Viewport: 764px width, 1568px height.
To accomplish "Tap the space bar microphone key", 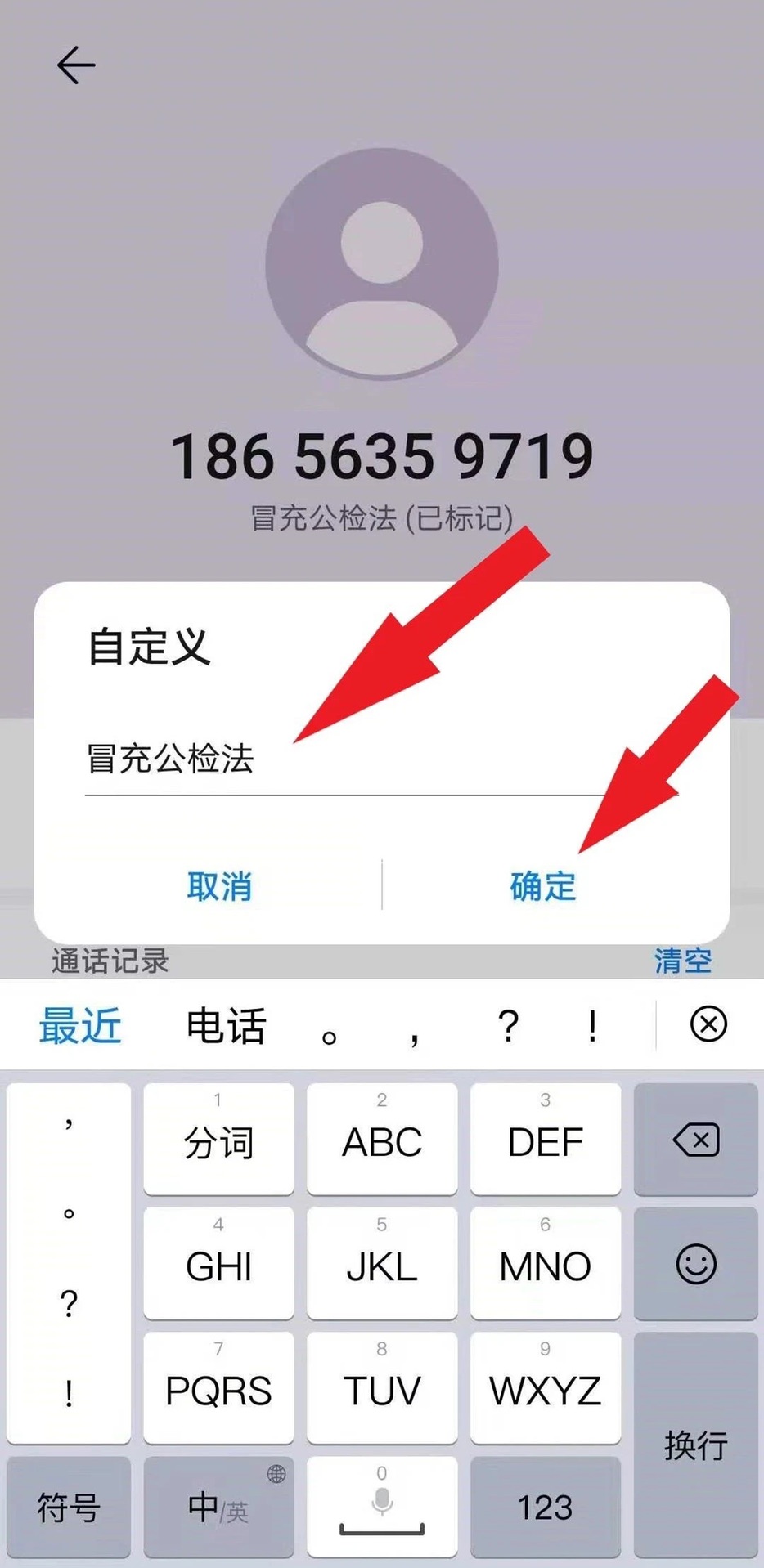I will (382, 1507).
